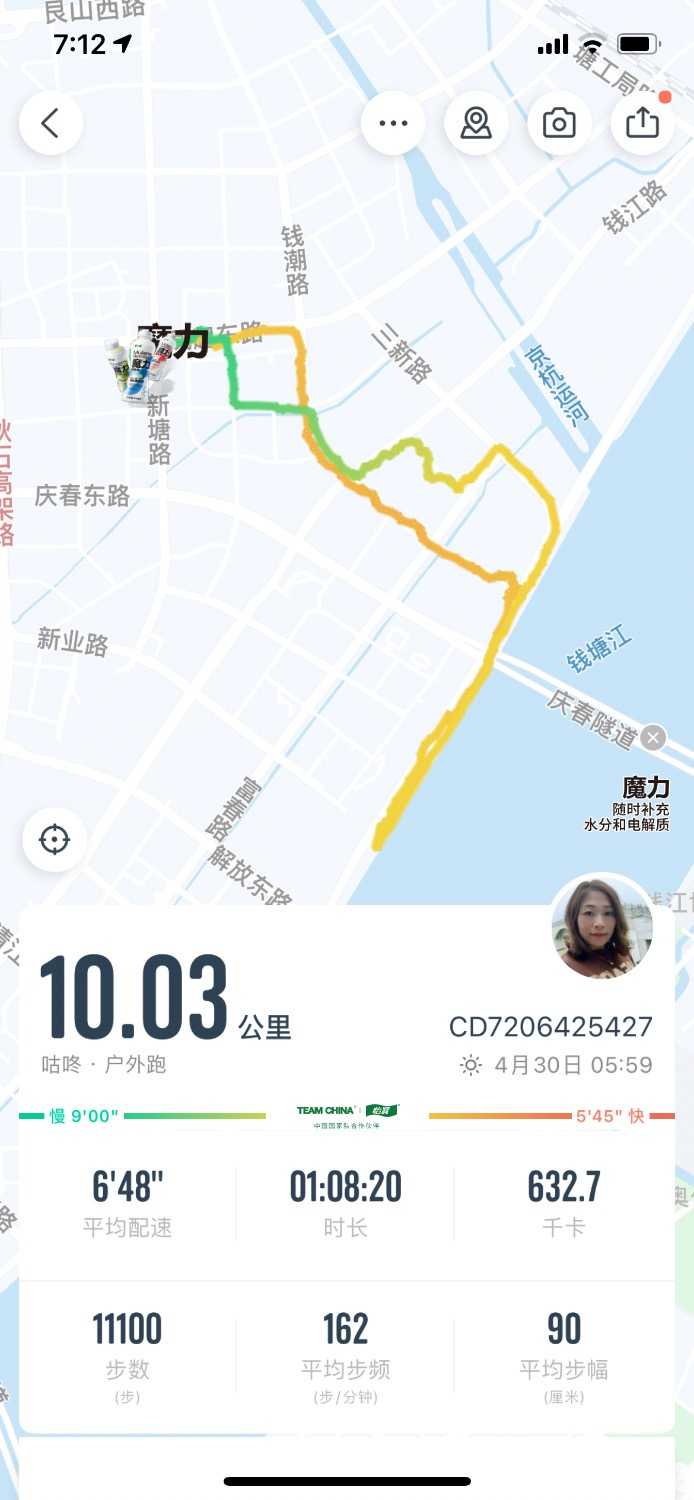Recenter the map with the locate button
This screenshot has height=1500, width=694.
tap(54, 839)
